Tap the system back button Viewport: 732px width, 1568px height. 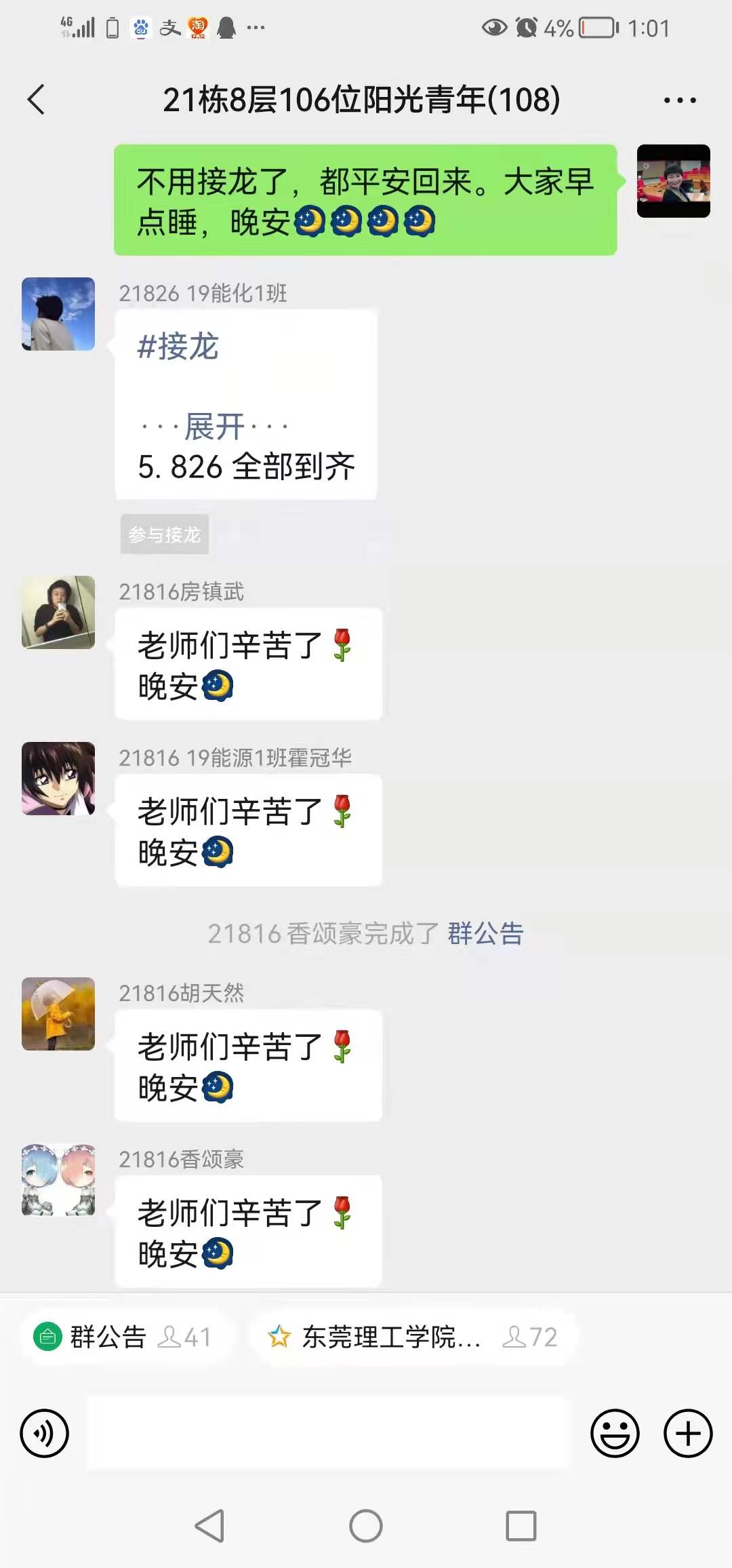[209, 1526]
